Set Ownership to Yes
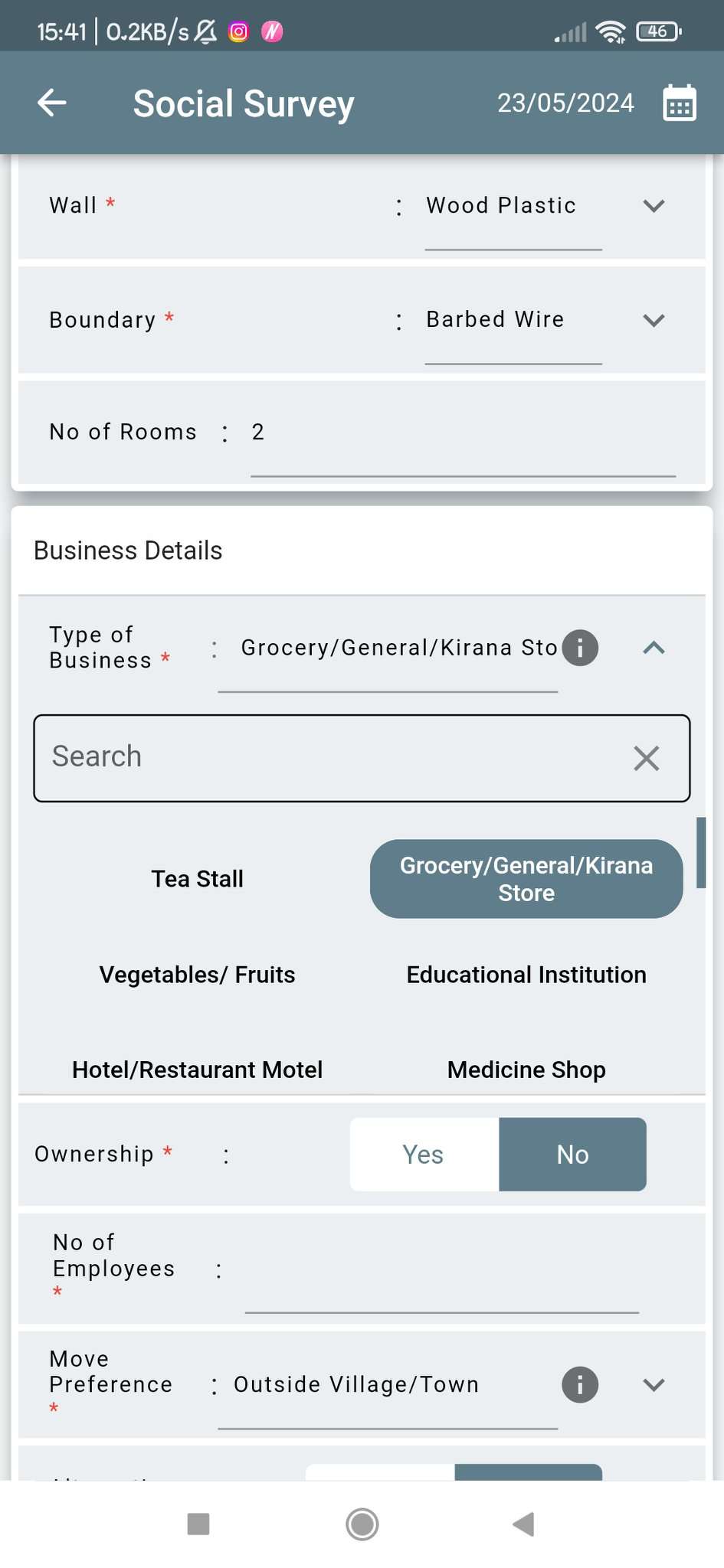The image size is (724, 1568). point(424,1155)
